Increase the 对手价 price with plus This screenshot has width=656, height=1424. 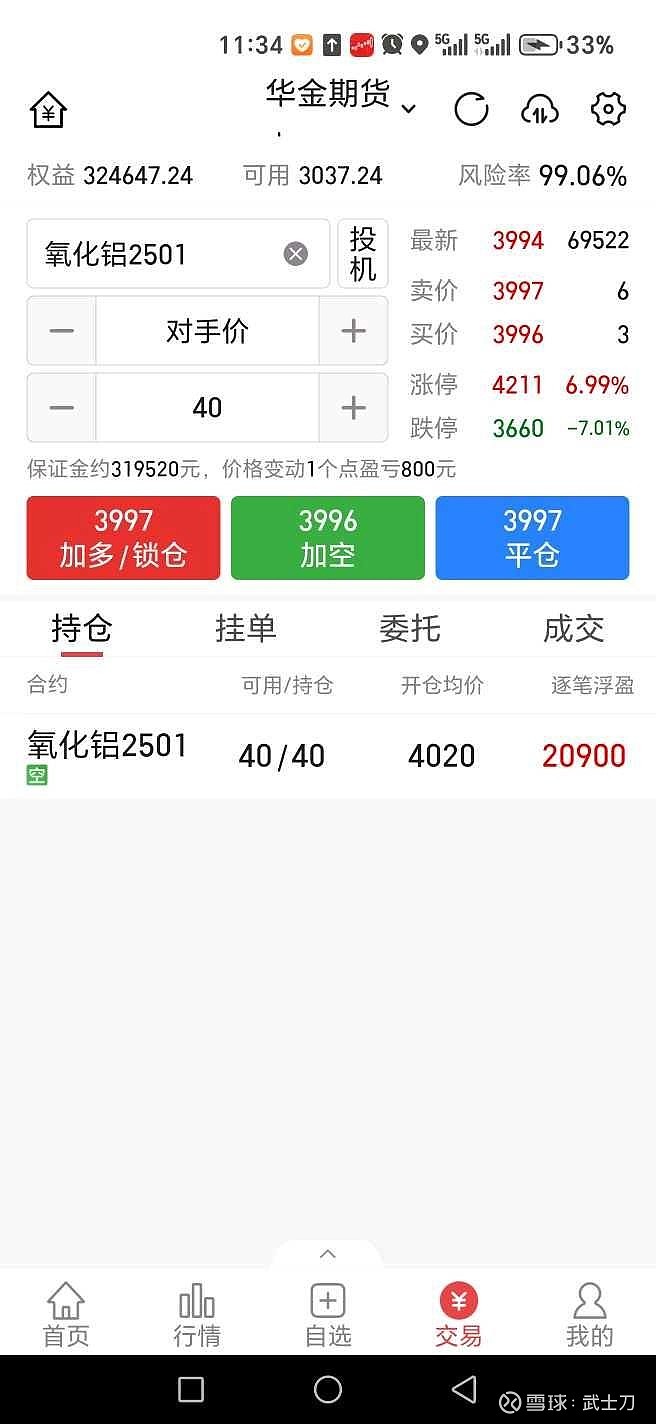pyautogui.click(x=353, y=331)
